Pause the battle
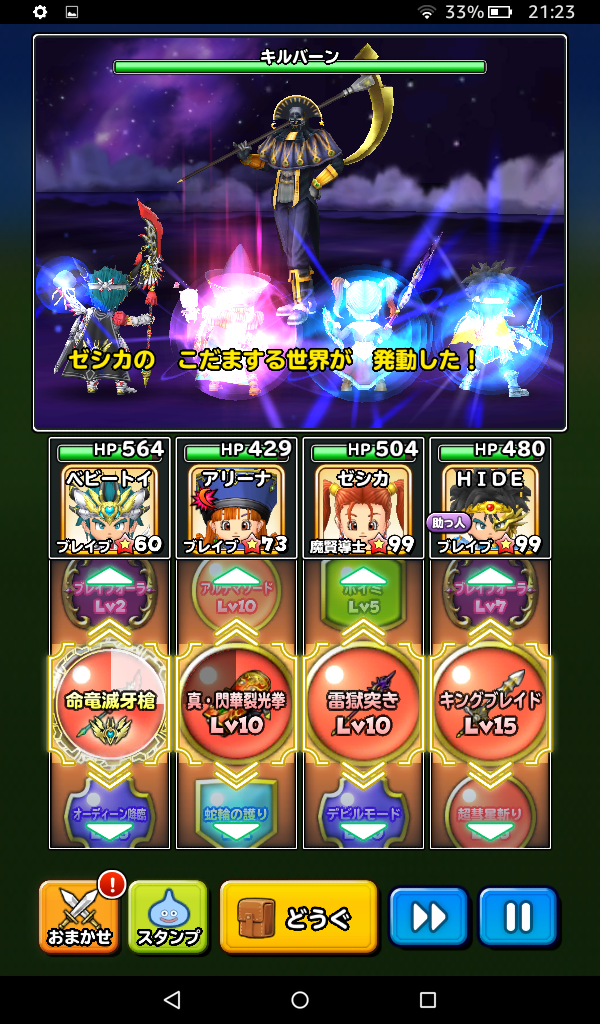The height and width of the screenshot is (1024, 600). (517, 916)
